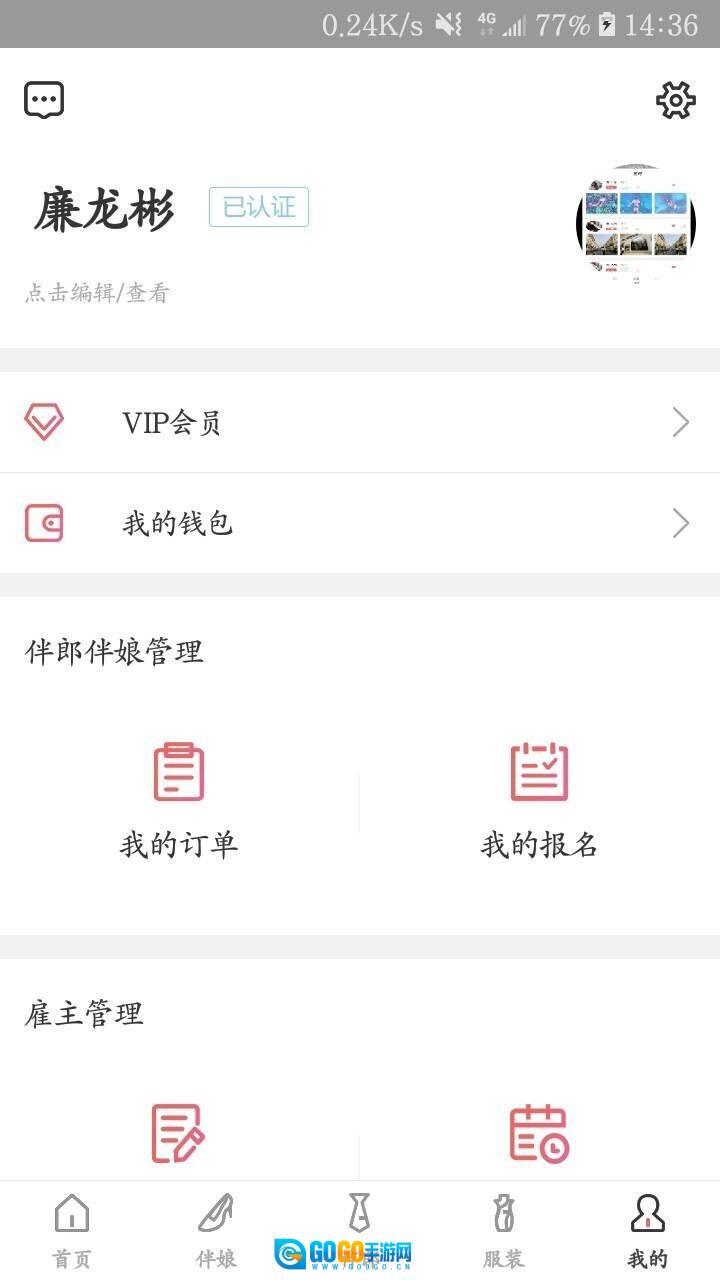This screenshot has height=1280, width=720.
Task: Expand the 我的钱包 row chevron
Action: coord(680,523)
